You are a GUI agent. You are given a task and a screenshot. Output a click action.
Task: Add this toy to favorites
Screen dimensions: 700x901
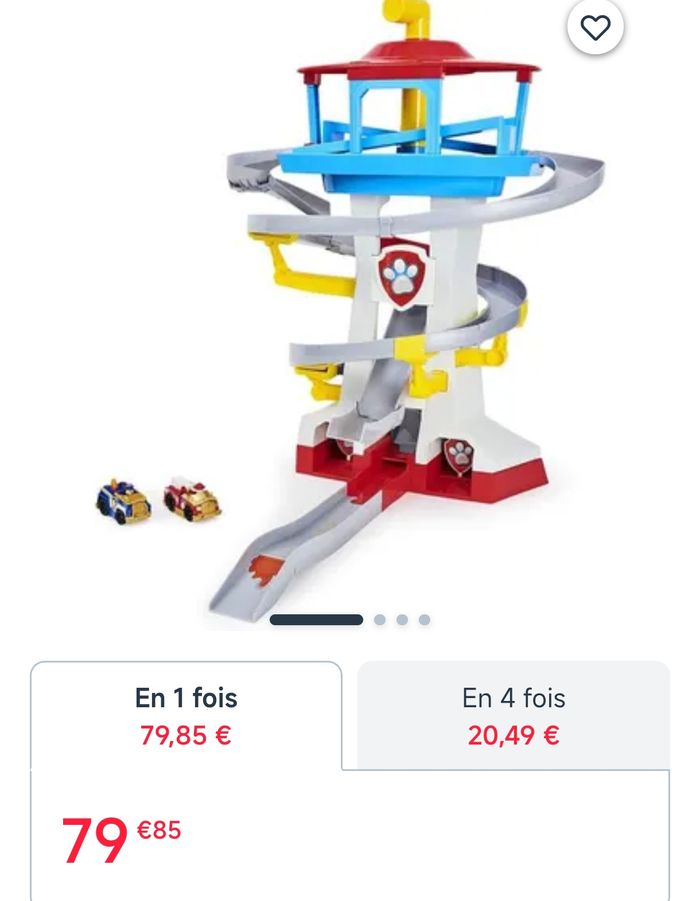(x=595, y=28)
